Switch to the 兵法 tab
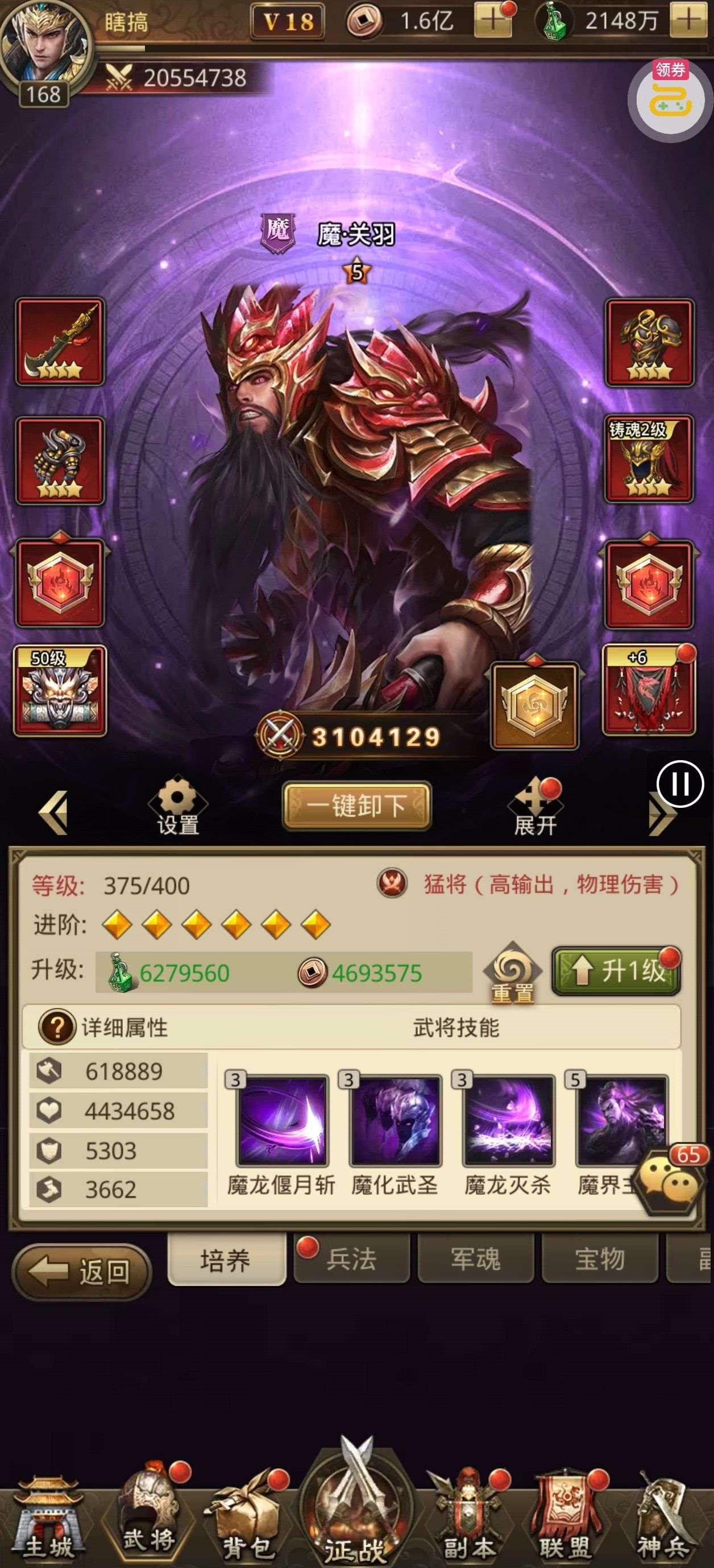 tap(351, 1259)
